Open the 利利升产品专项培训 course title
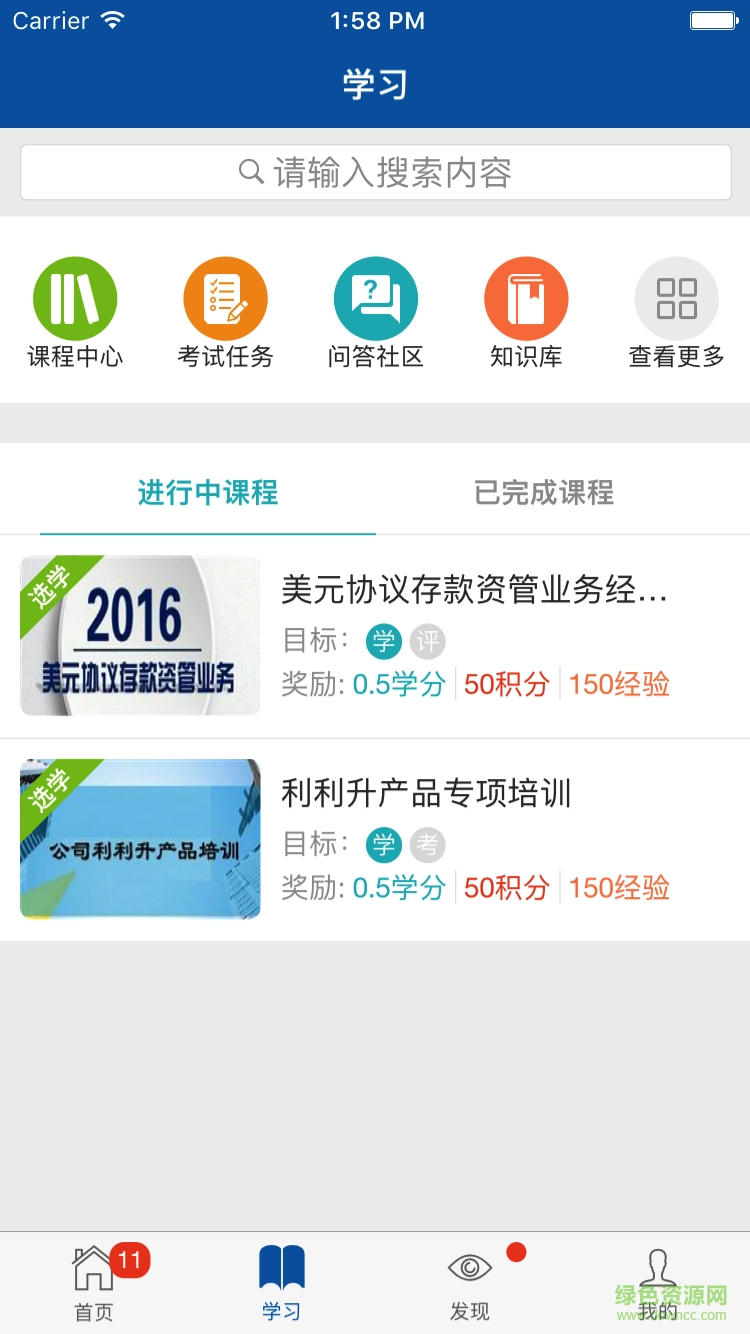The width and height of the screenshot is (750, 1334). 426,792
